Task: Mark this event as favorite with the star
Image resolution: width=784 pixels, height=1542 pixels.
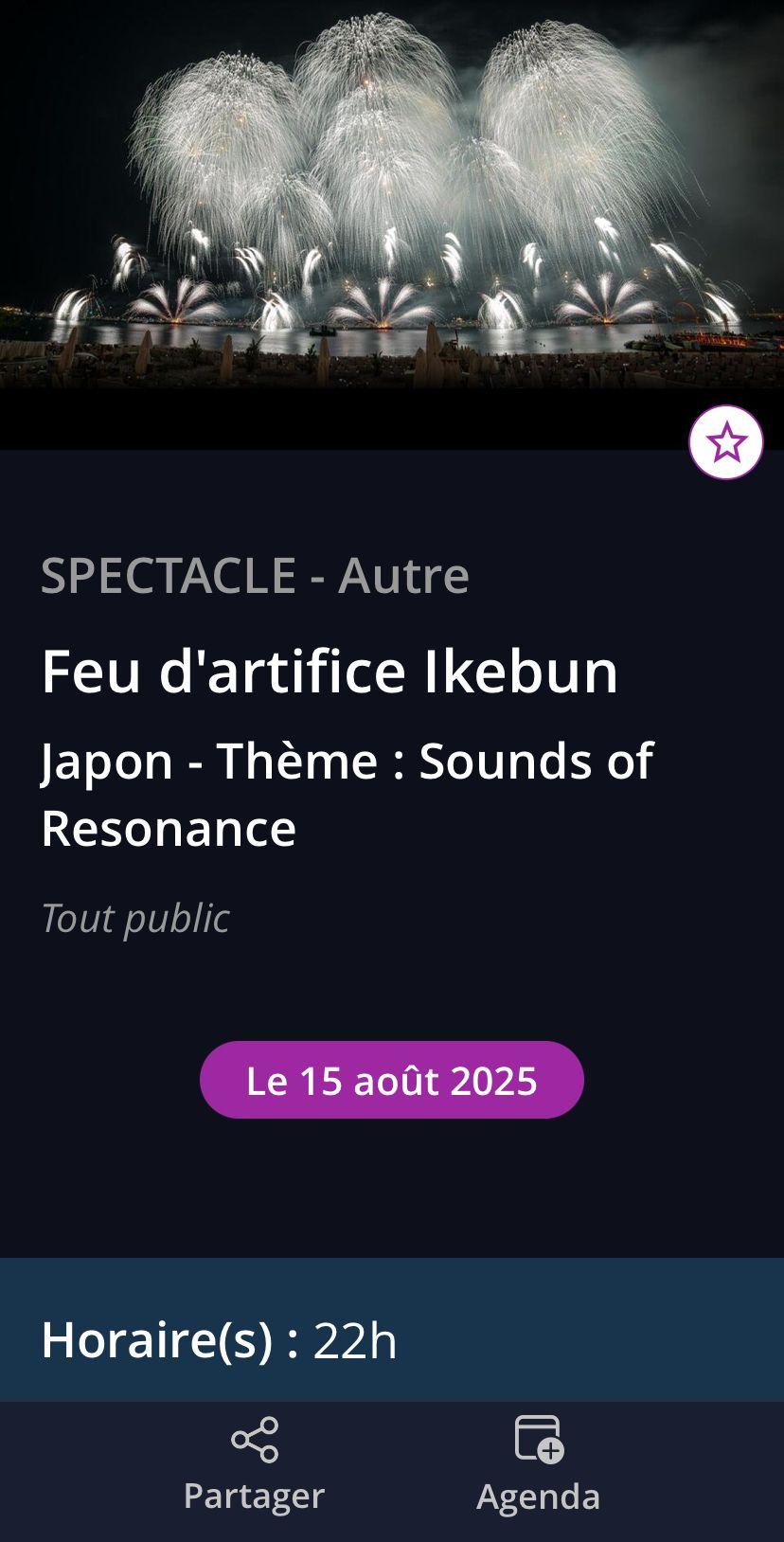Action: click(x=725, y=442)
